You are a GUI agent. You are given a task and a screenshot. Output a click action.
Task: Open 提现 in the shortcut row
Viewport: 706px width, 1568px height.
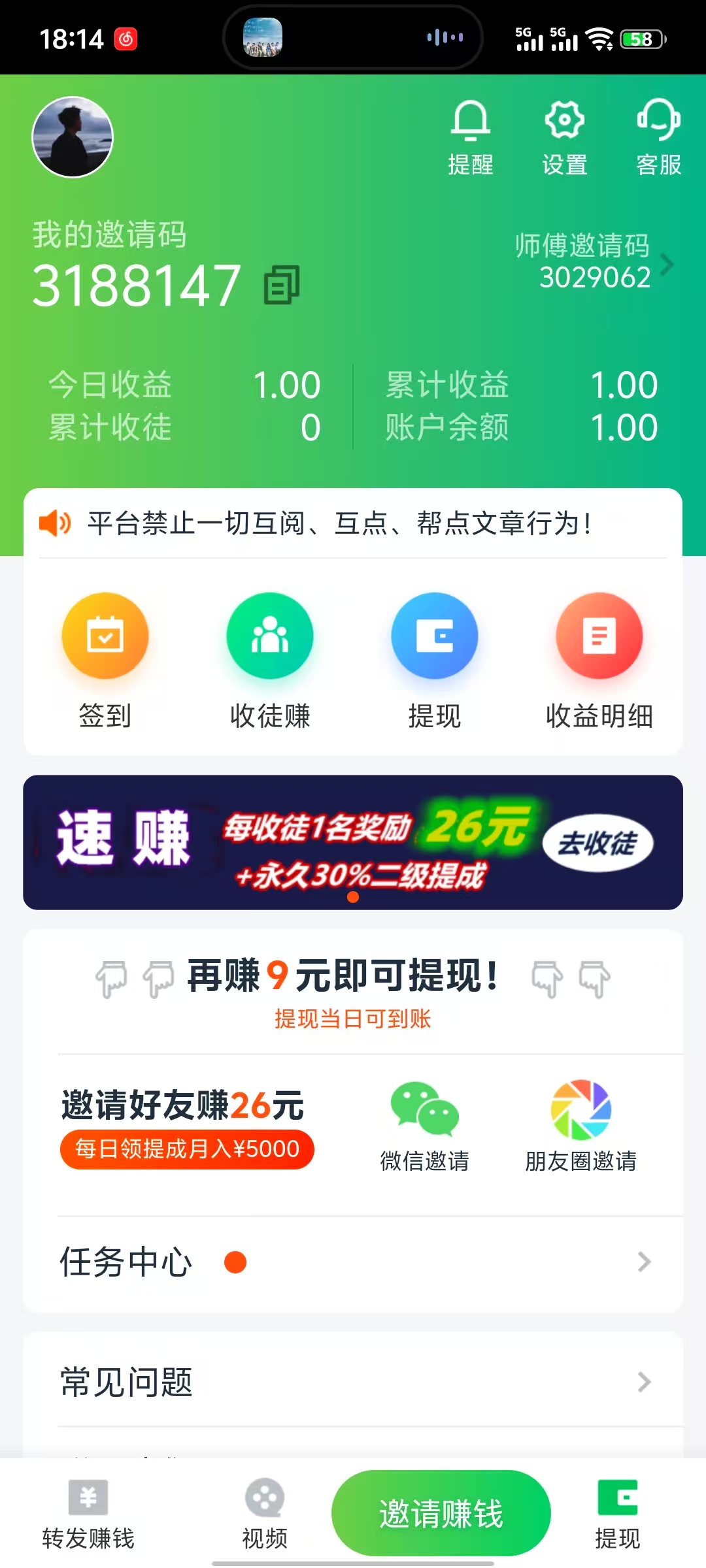(x=435, y=660)
